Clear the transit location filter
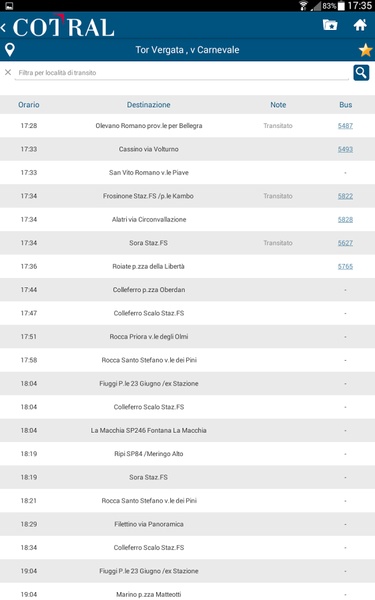This screenshot has width=375, height=600. point(8,72)
